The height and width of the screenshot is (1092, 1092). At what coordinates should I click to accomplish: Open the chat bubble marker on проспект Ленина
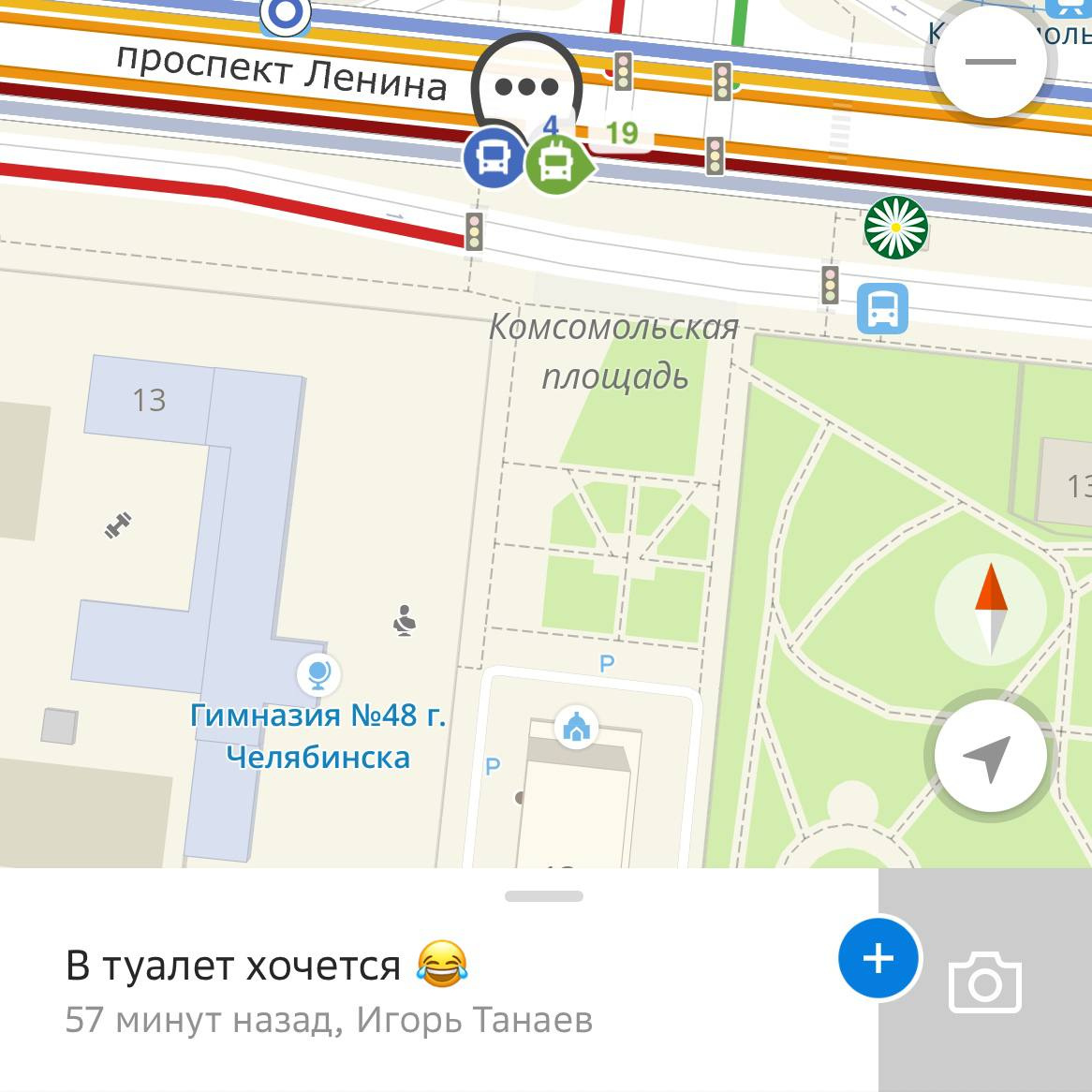click(526, 86)
